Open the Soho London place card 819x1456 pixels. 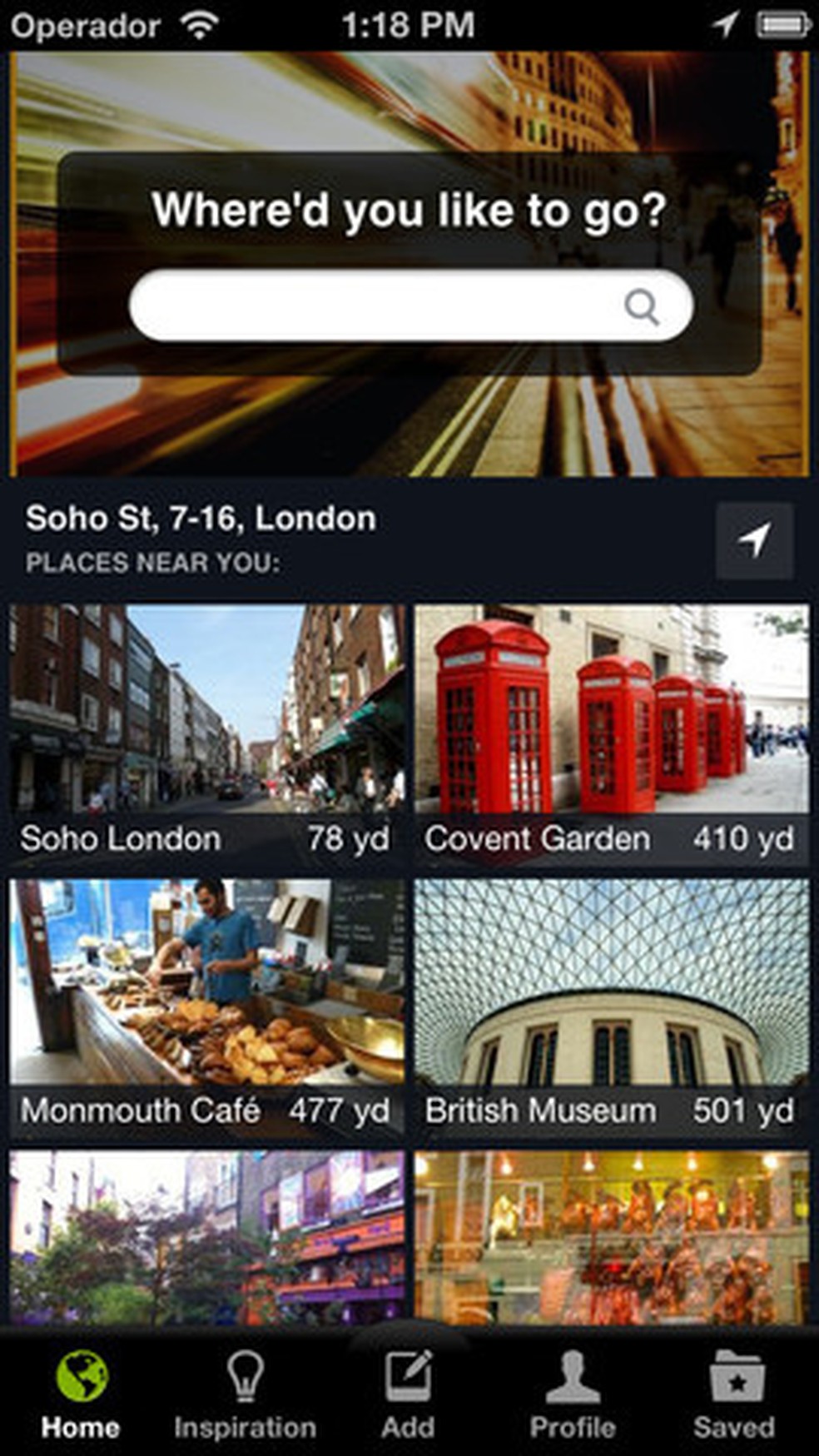[x=206, y=733]
